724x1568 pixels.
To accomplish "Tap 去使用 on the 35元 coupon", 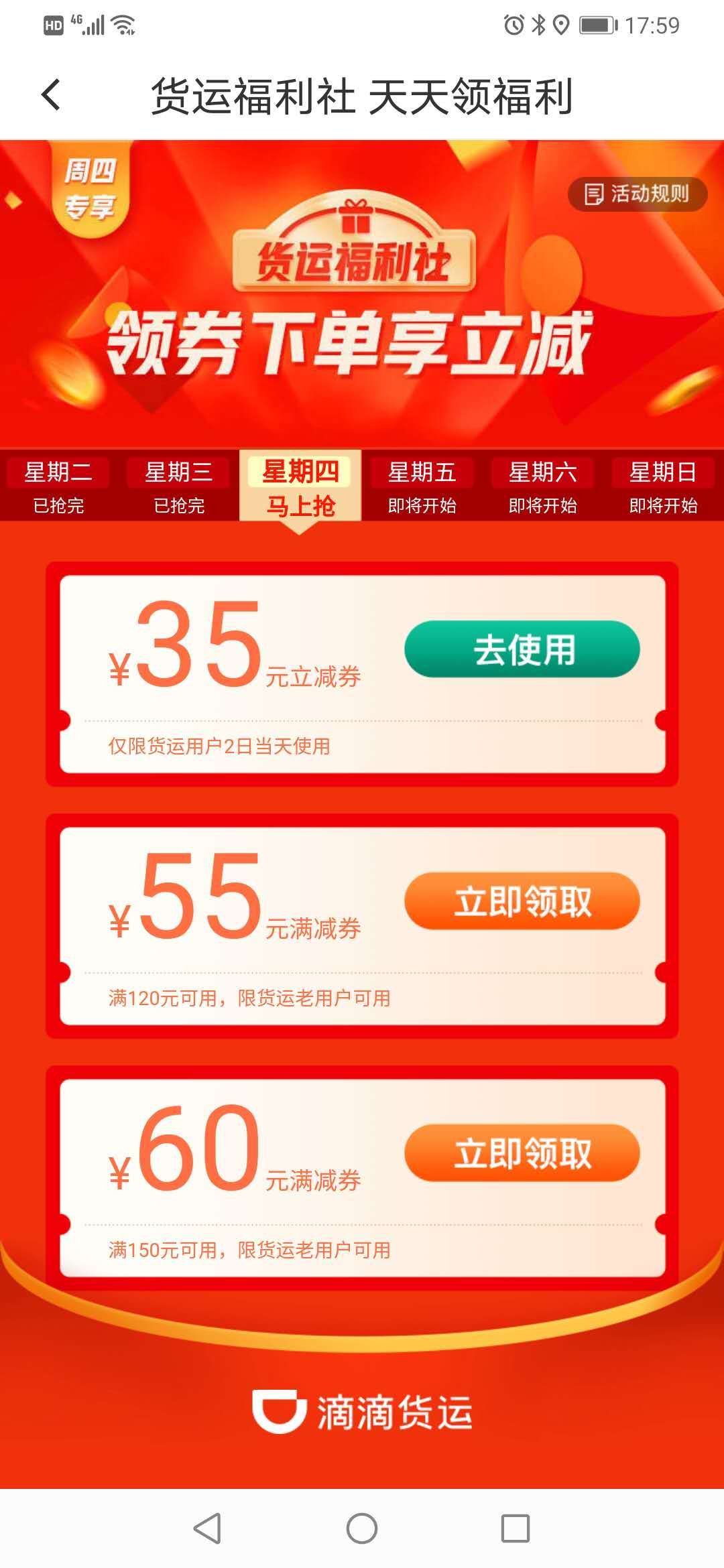I will click(522, 649).
